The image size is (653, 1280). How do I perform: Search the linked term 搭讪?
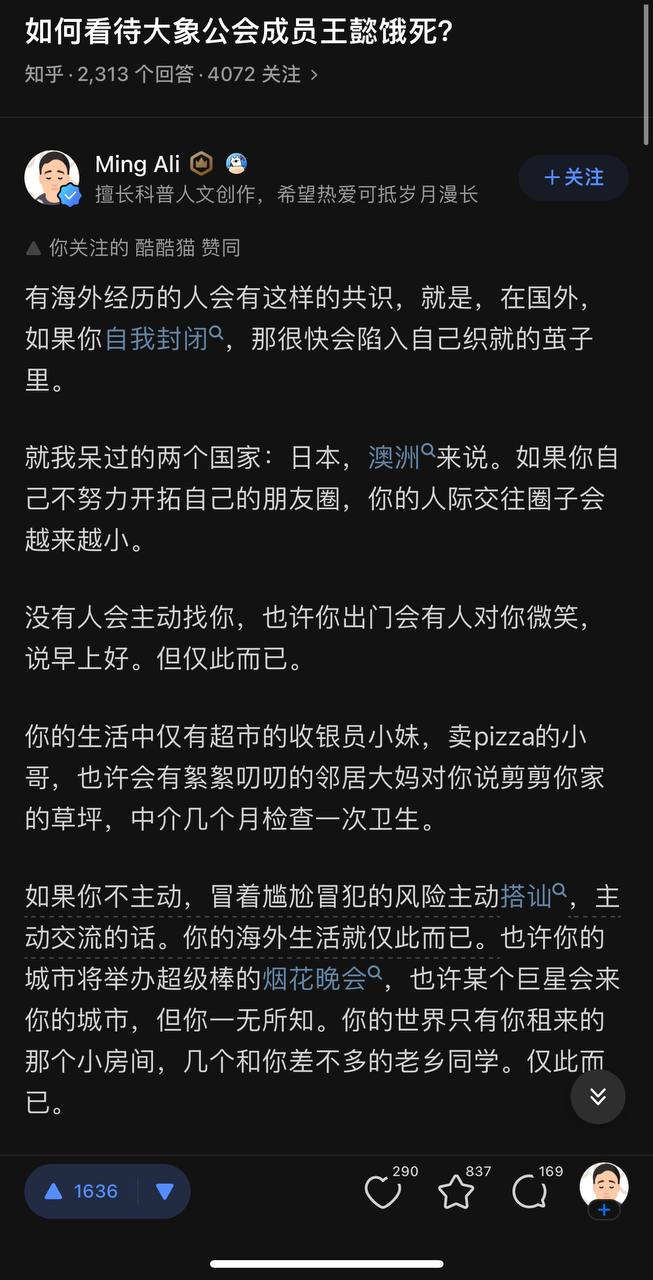point(526,896)
